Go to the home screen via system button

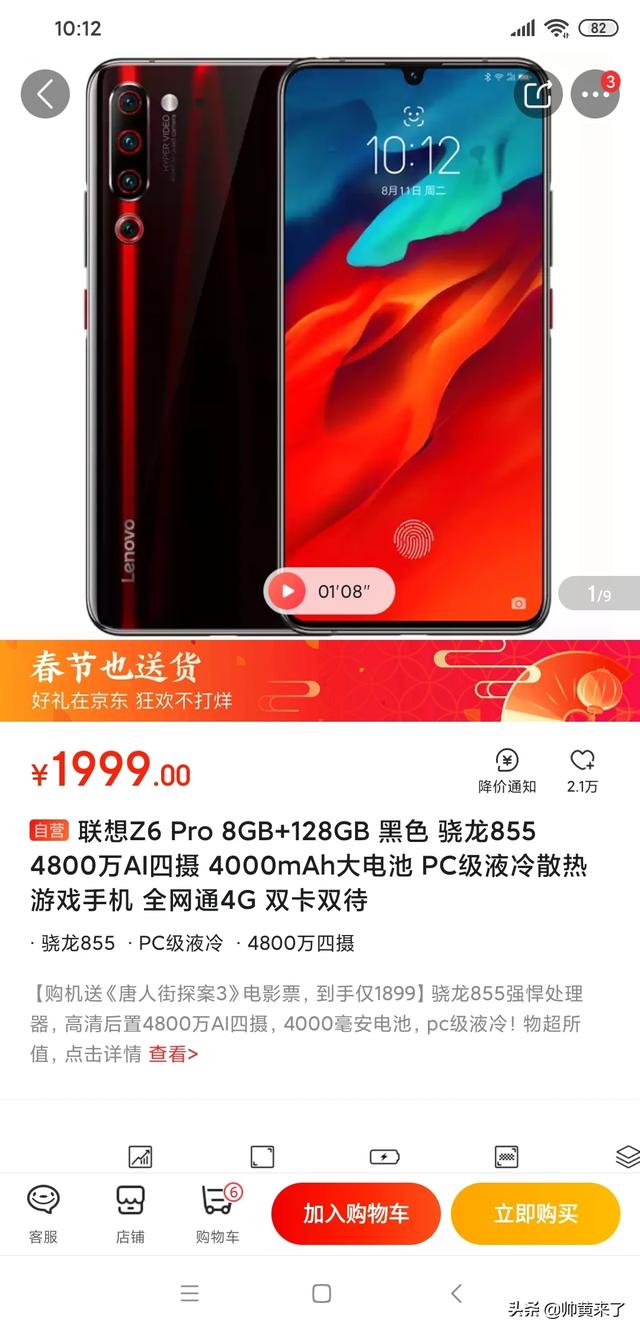[x=321, y=1293]
